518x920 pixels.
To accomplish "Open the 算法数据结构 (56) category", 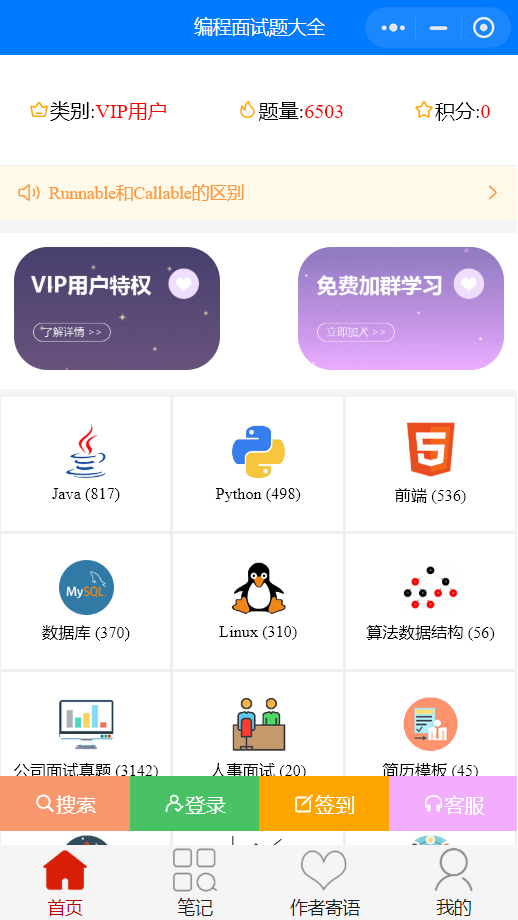I will [431, 601].
